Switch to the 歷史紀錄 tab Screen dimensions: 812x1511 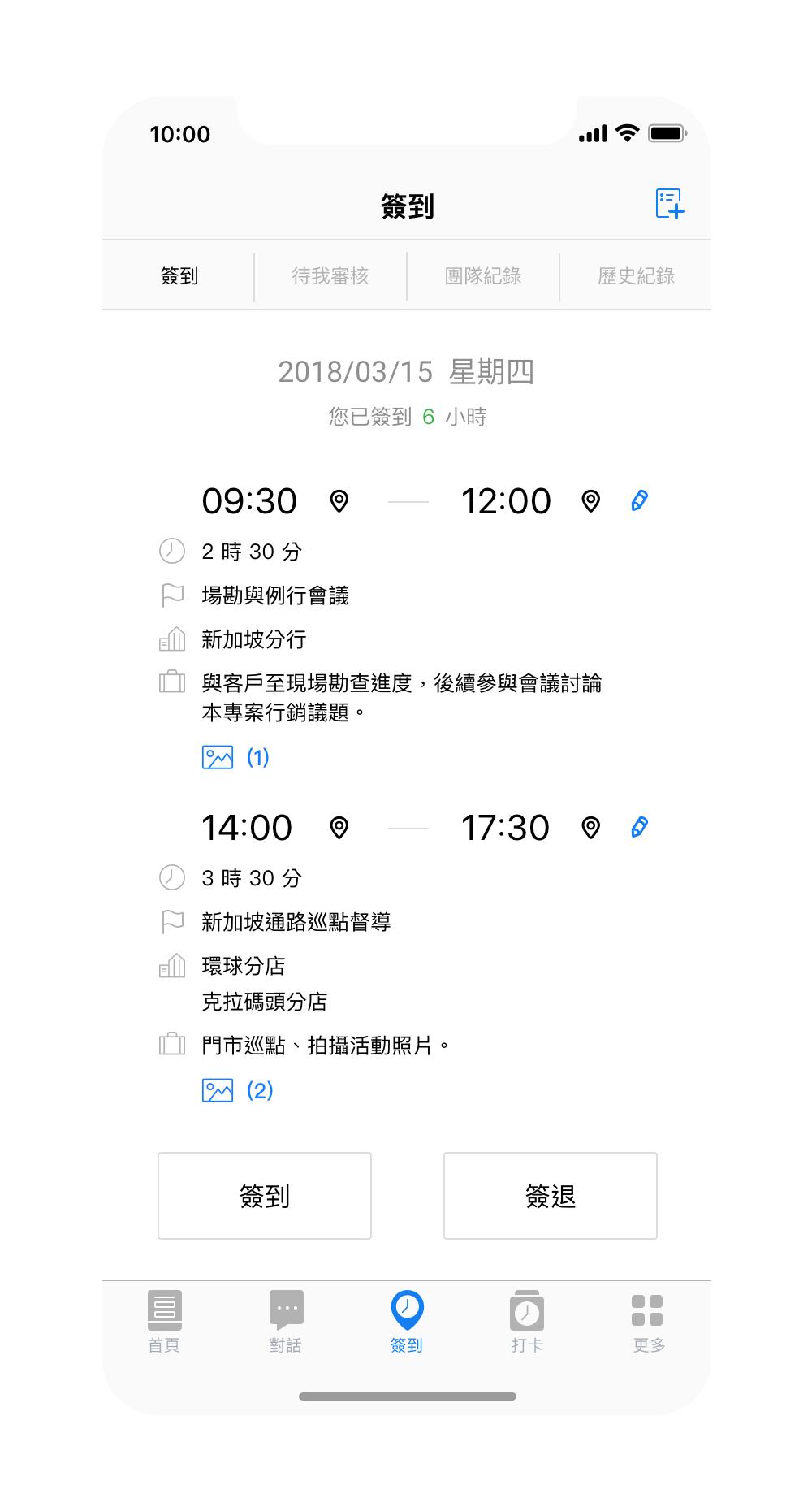(x=636, y=276)
